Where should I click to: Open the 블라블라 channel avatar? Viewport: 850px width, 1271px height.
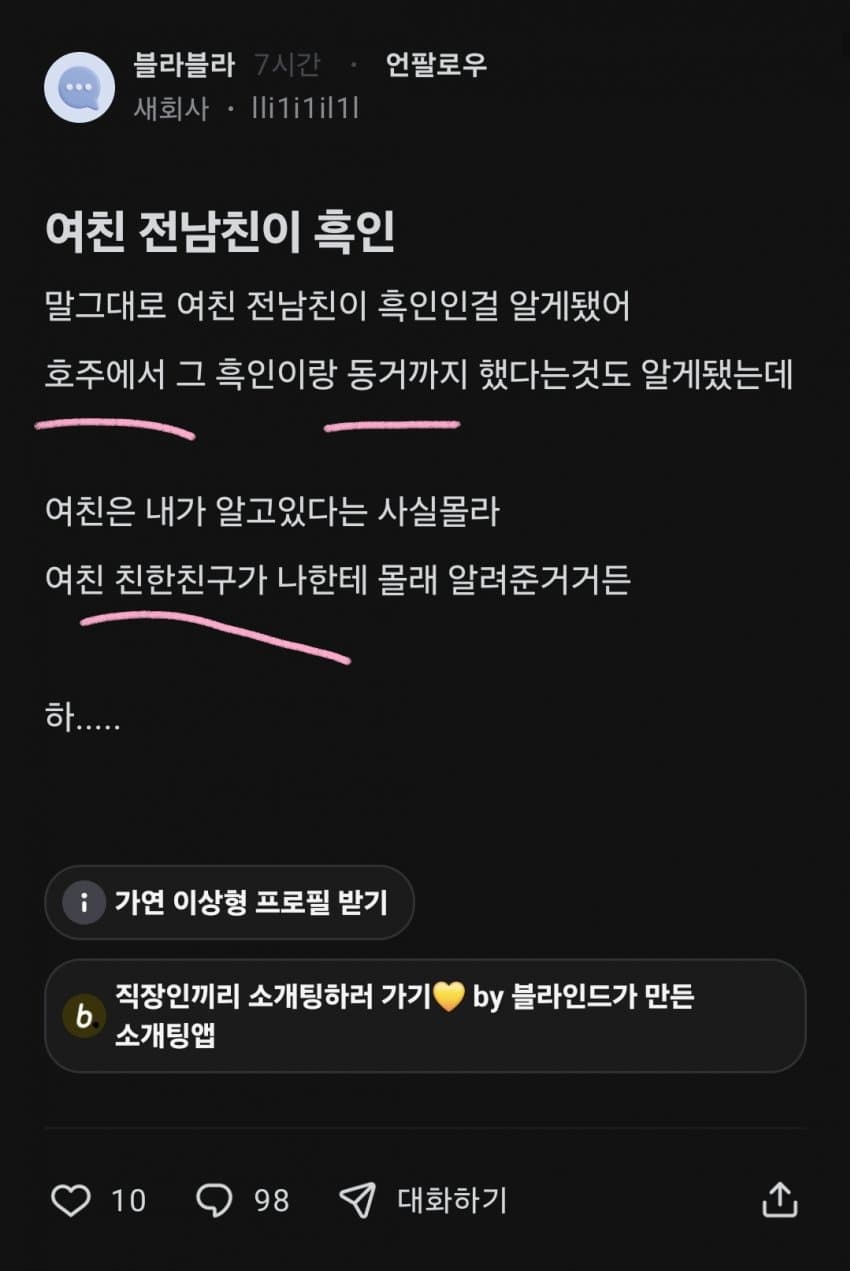[x=79, y=88]
